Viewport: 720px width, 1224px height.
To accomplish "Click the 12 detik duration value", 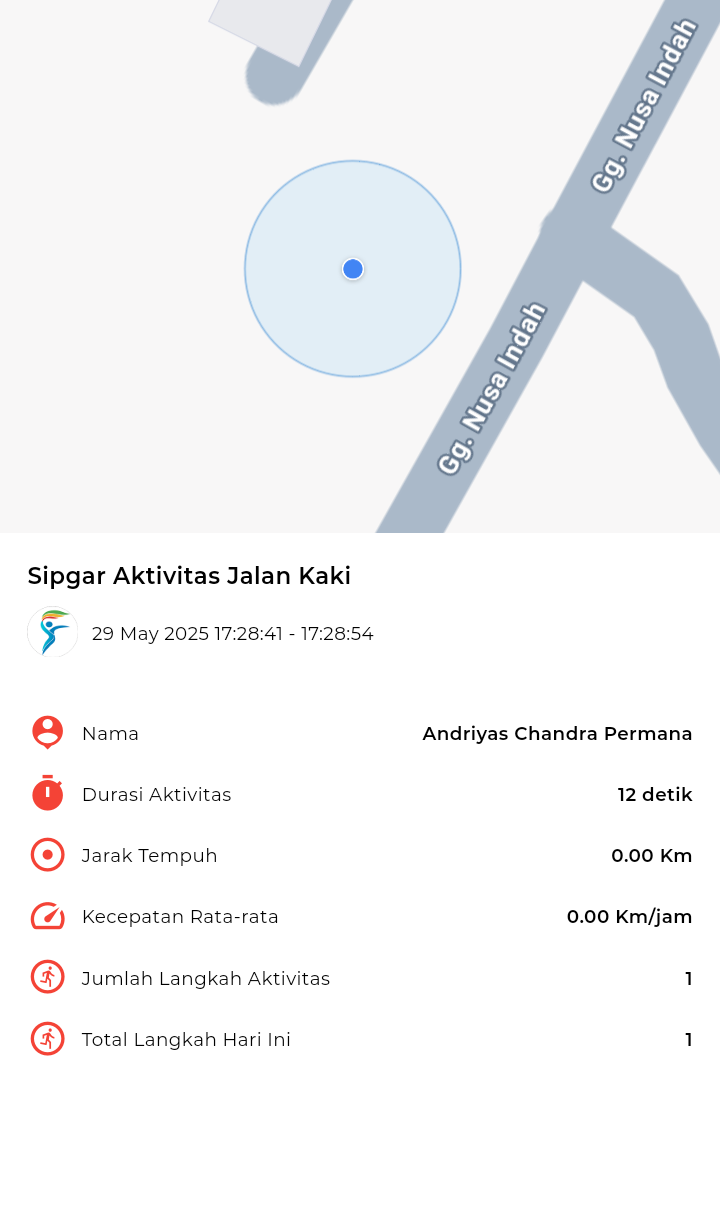I will [x=656, y=794].
